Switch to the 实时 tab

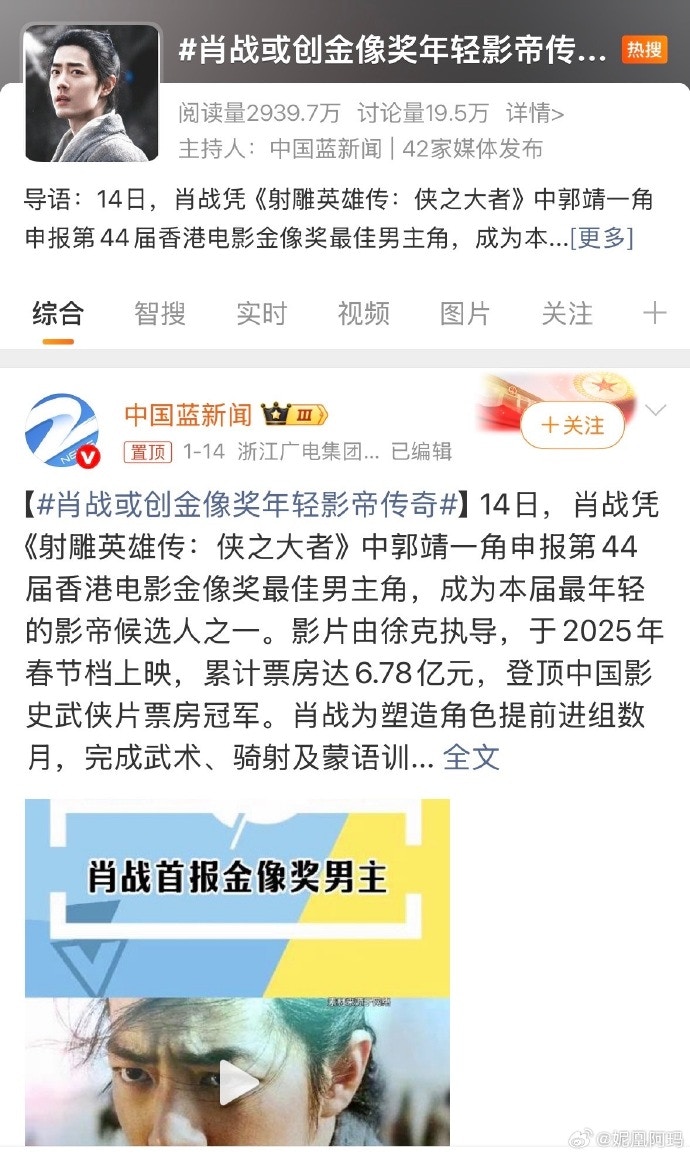coord(261,313)
